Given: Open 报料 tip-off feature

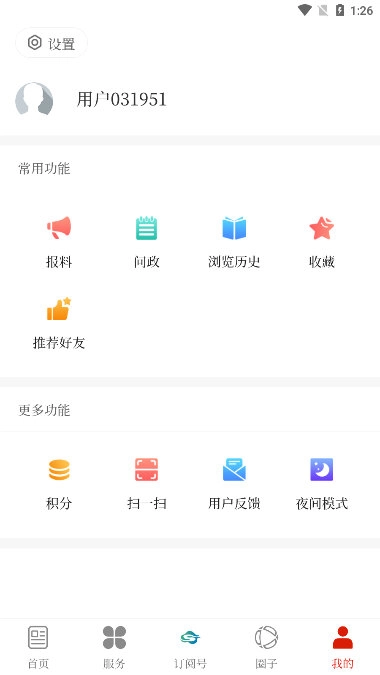Looking at the screenshot, I should click(x=59, y=242).
